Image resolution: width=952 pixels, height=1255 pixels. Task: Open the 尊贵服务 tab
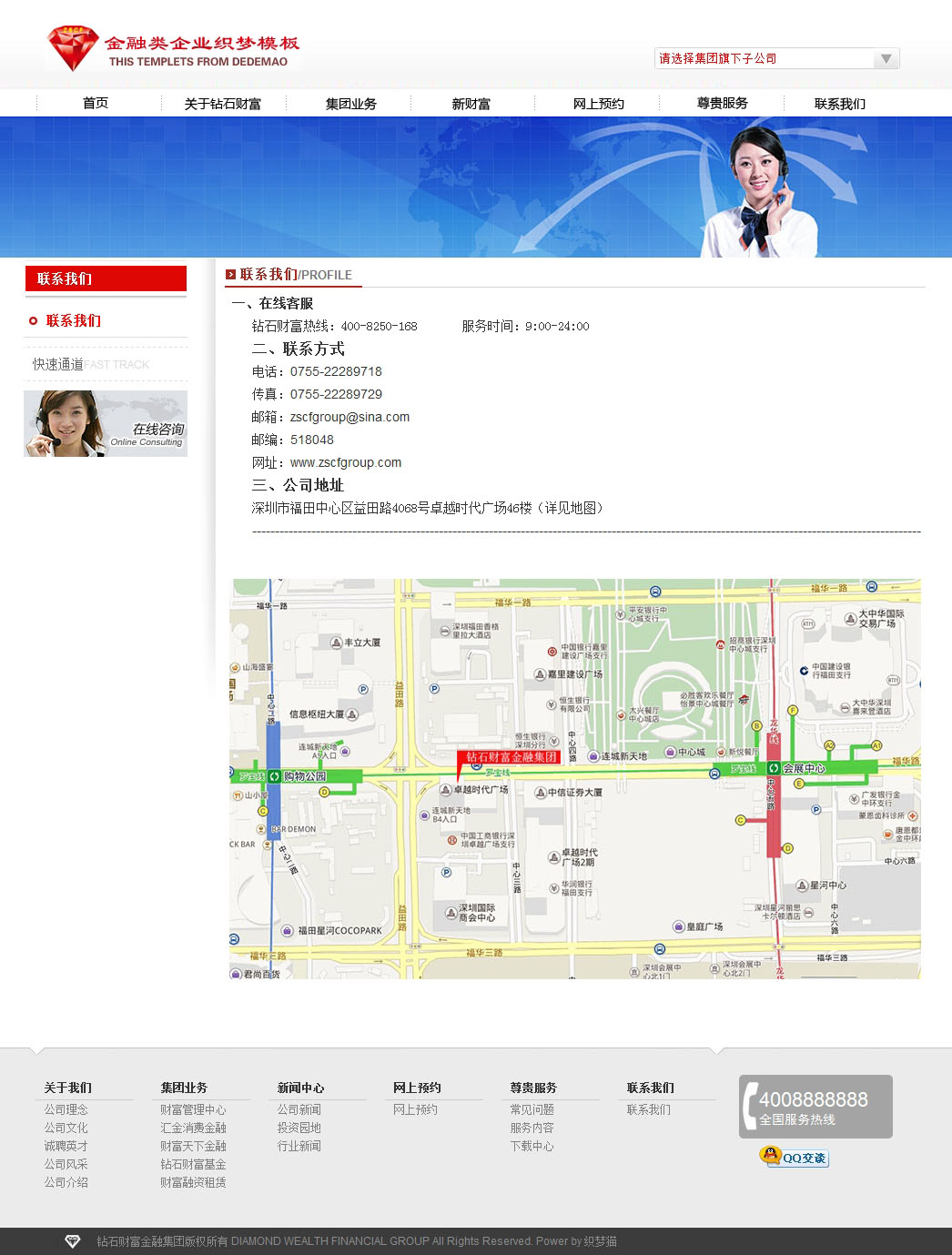click(x=722, y=103)
